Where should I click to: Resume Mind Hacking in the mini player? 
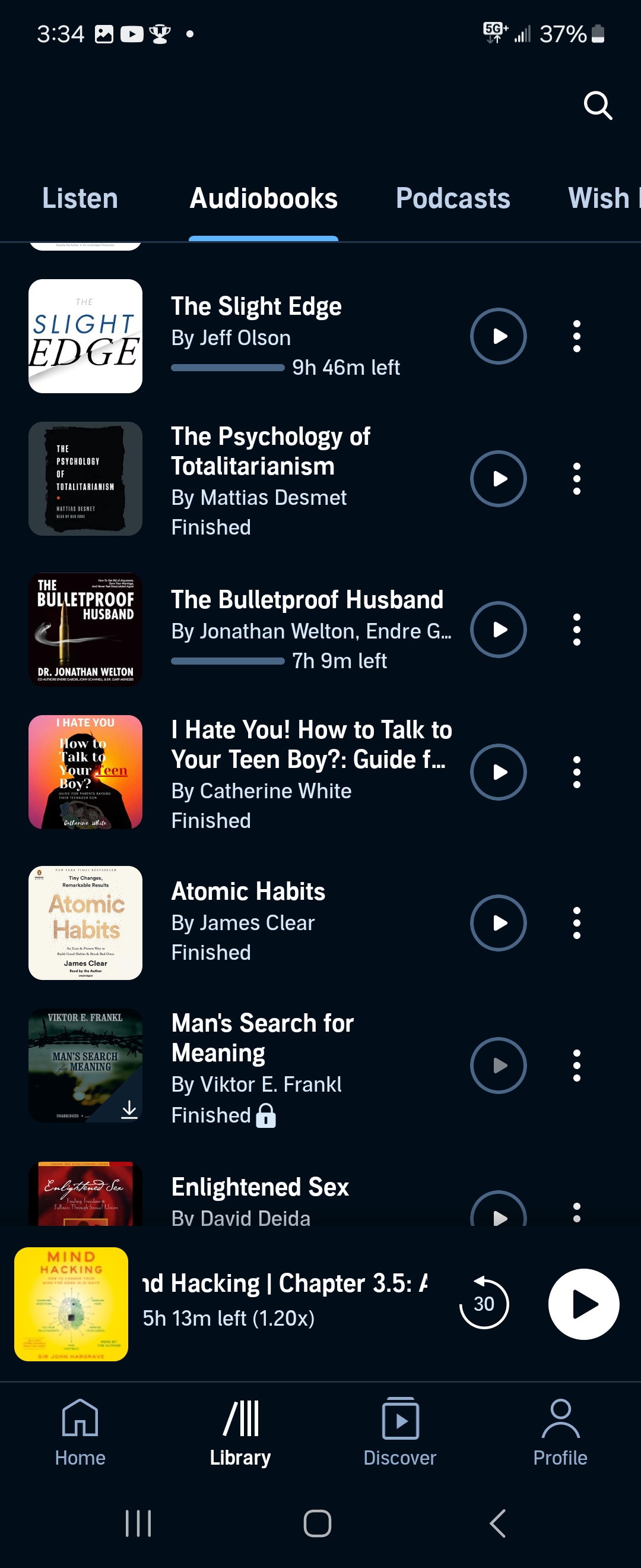(x=583, y=1304)
